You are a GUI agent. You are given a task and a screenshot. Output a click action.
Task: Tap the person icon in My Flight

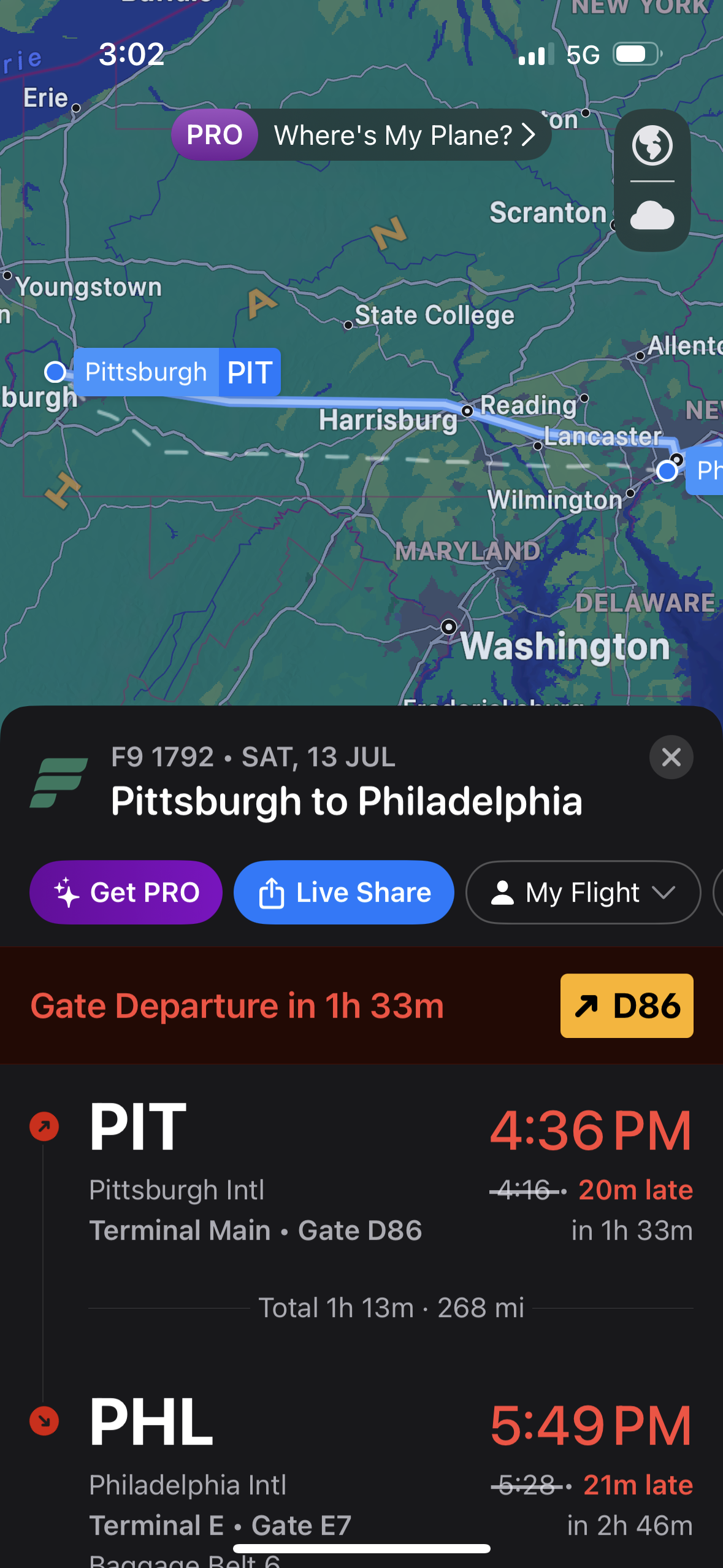pyautogui.click(x=503, y=893)
